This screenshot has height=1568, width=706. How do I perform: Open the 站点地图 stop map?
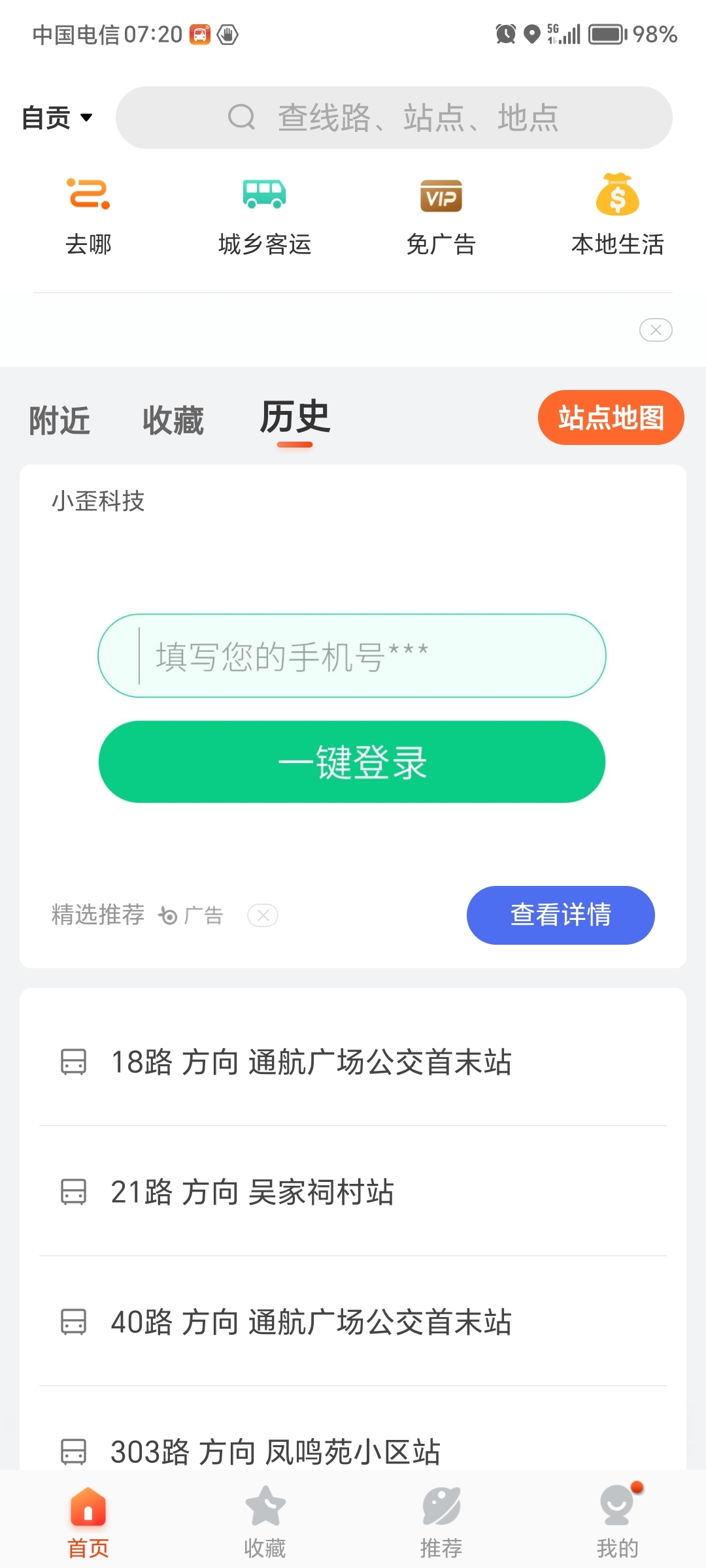point(611,418)
